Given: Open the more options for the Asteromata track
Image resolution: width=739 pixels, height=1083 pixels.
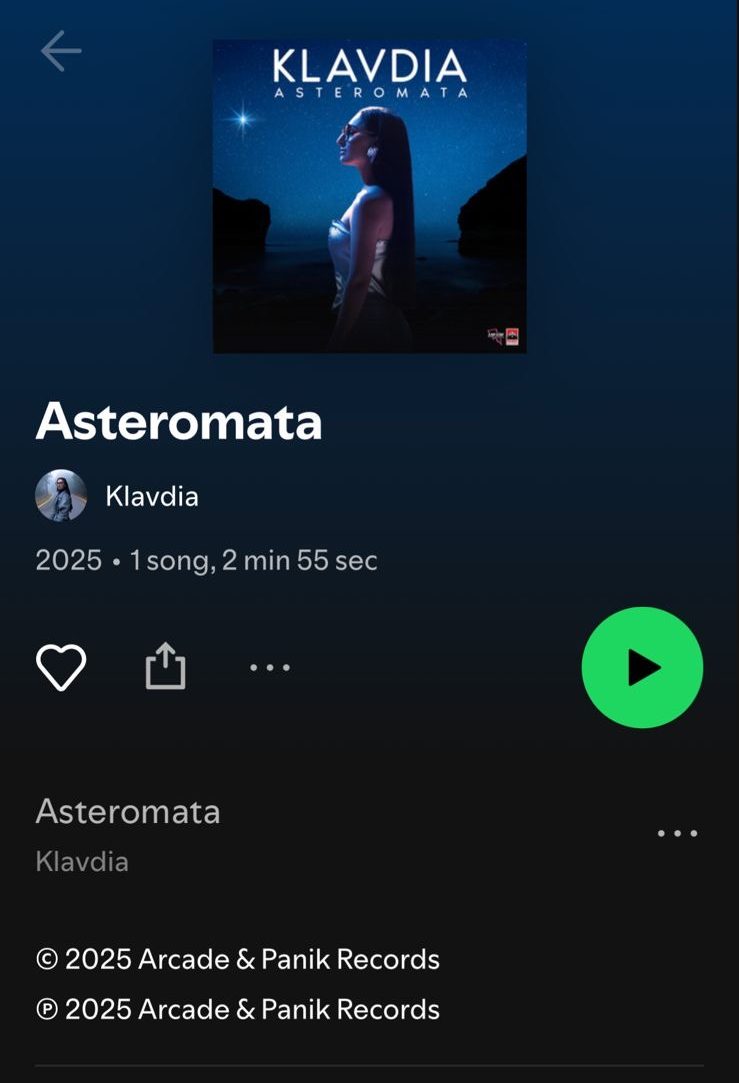Looking at the screenshot, I should [677, 833].
